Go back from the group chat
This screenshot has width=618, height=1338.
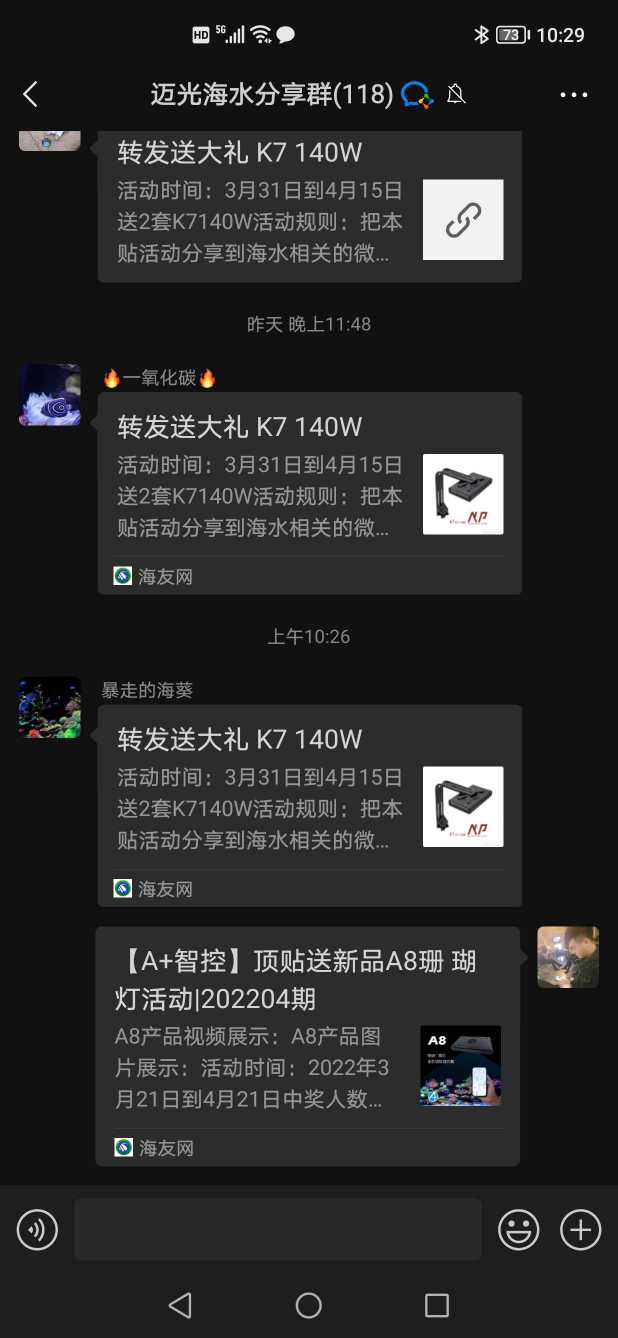tap(30, 95)
